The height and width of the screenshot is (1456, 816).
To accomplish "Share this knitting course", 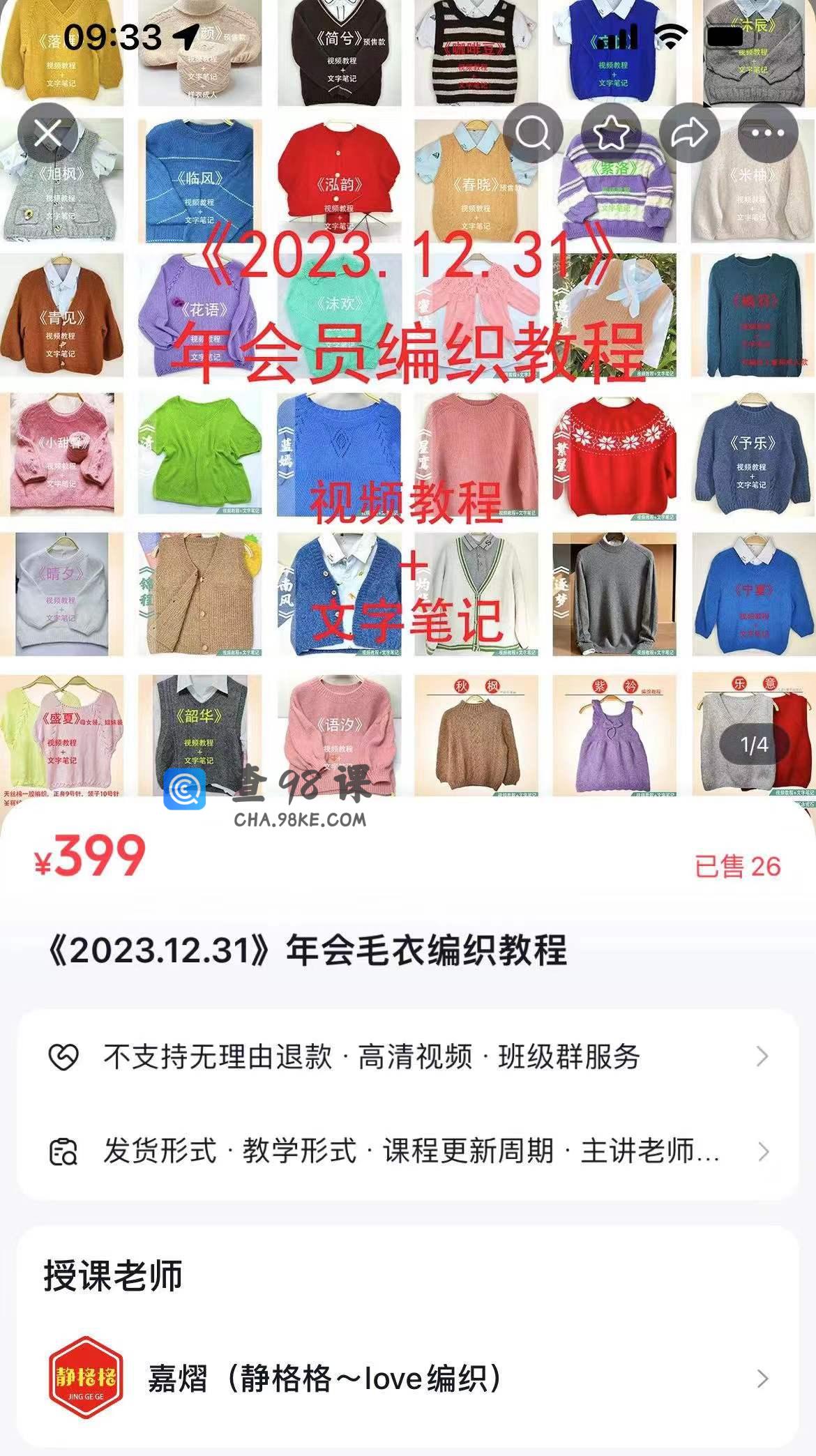I will pos(689,132).
